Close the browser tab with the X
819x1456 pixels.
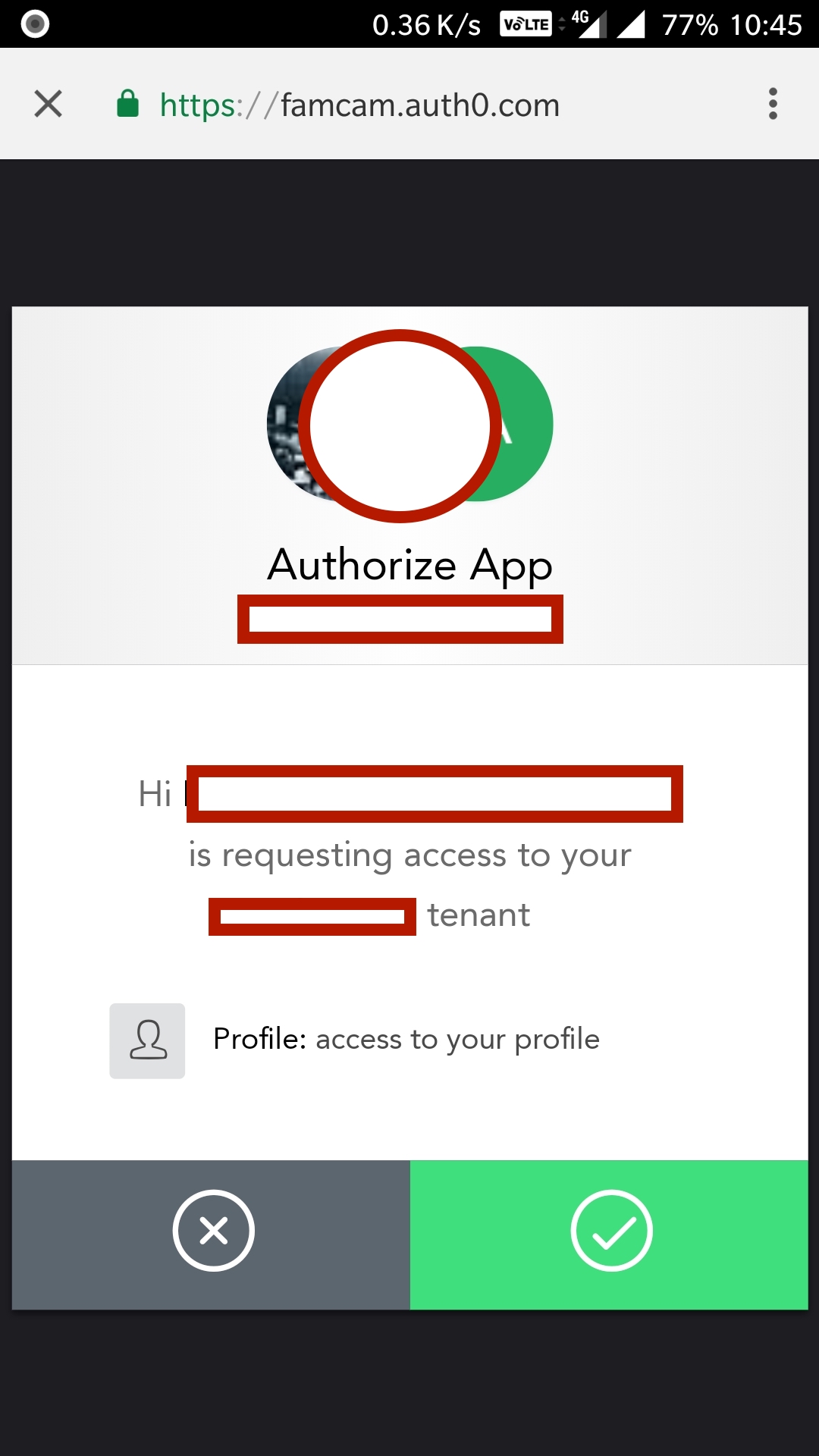49,104
